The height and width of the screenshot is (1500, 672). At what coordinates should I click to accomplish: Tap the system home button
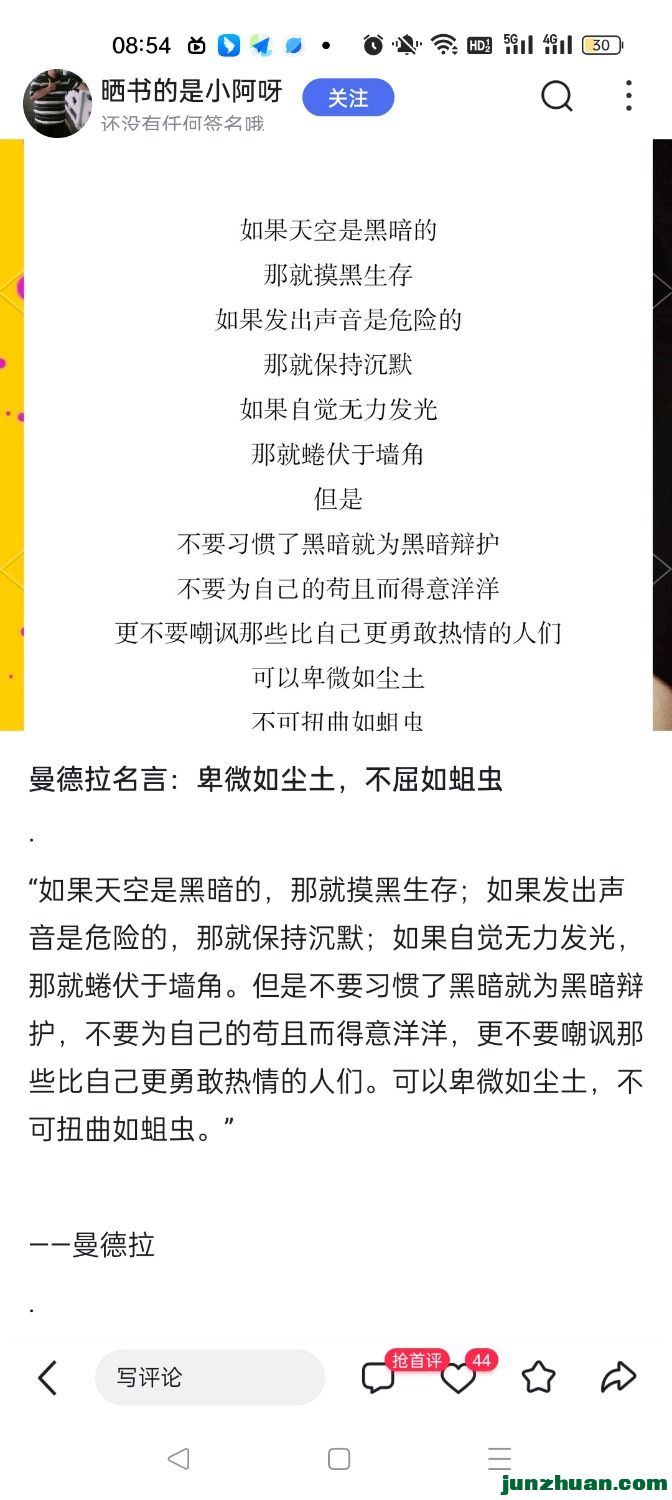(x=339, y=1459)
